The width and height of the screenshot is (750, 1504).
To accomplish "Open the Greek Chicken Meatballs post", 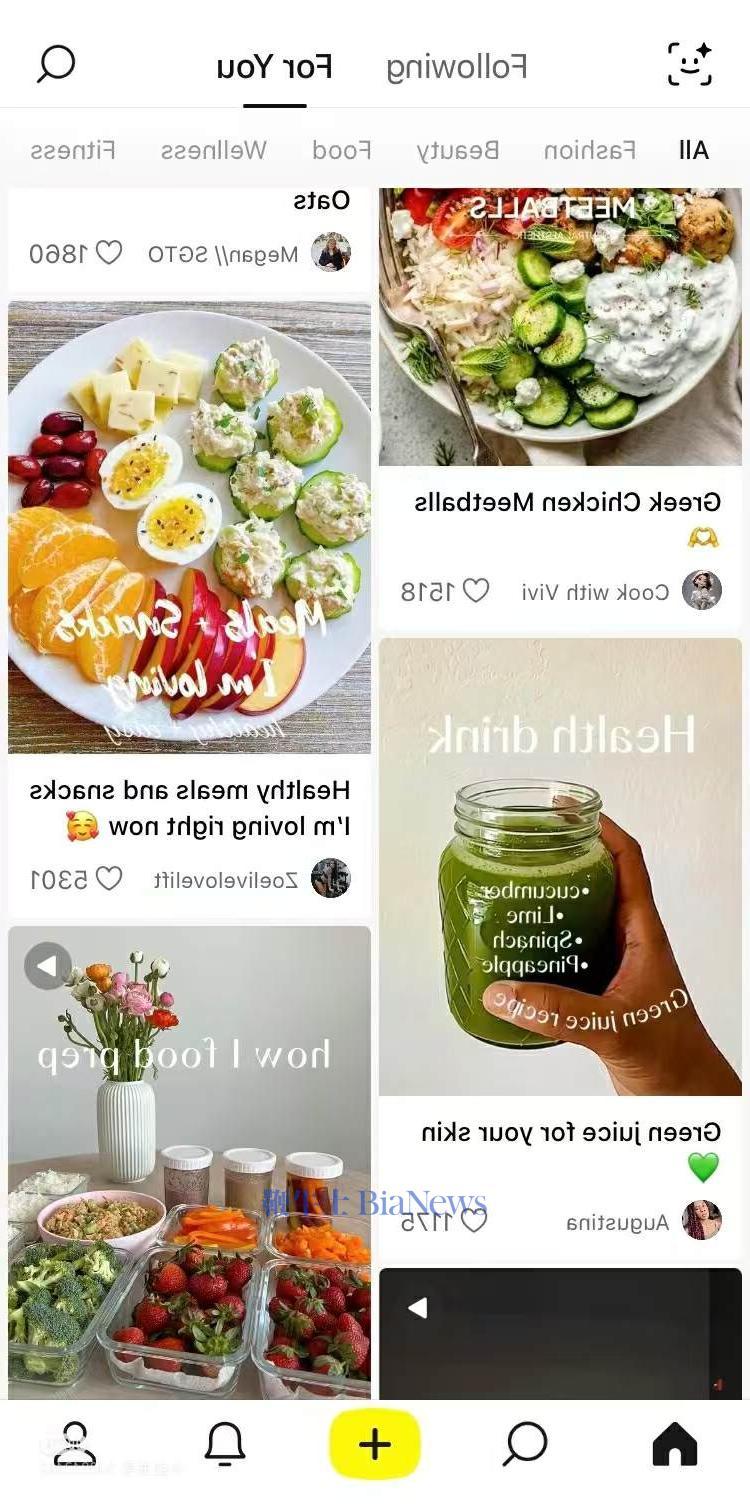I will [x=560, y=330].
